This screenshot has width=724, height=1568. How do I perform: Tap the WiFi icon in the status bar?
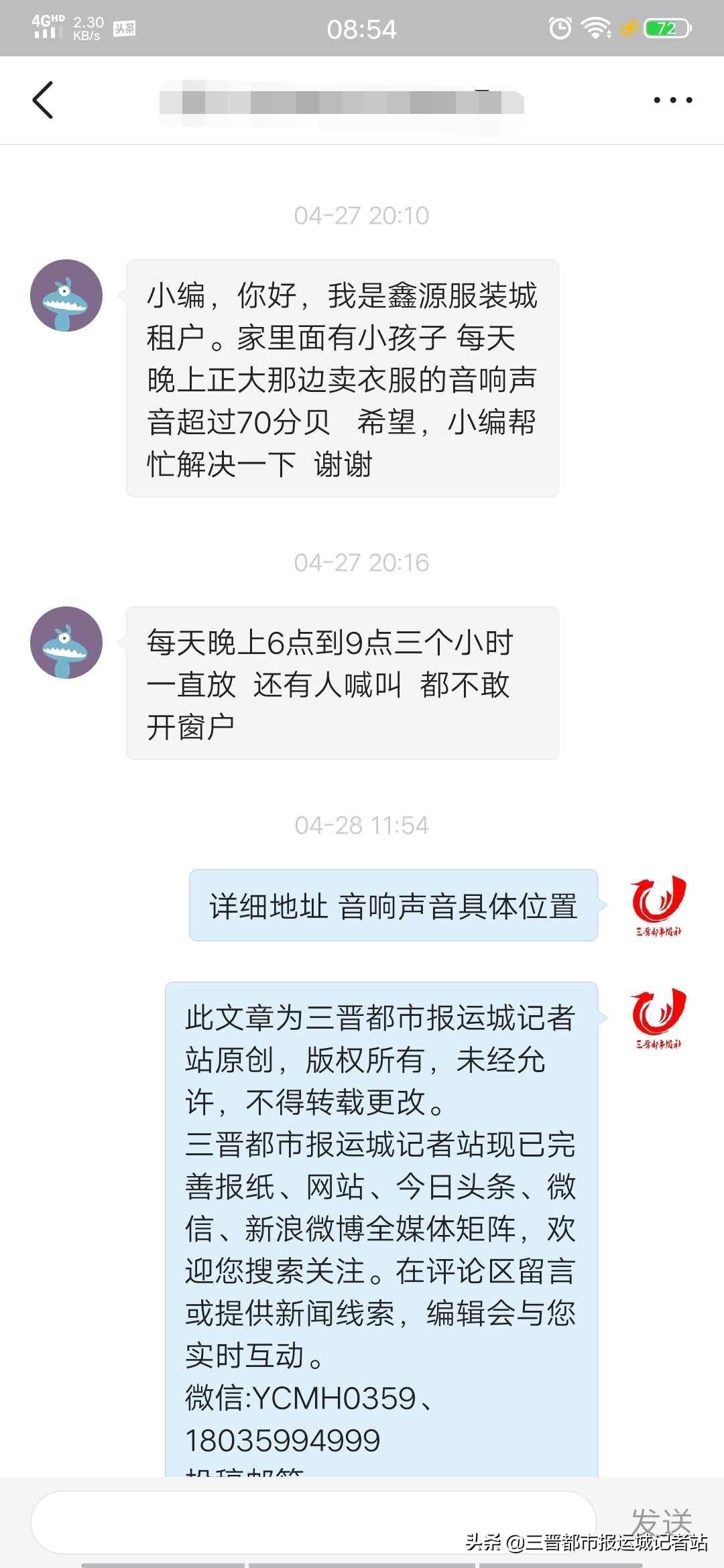click(595, 28)
